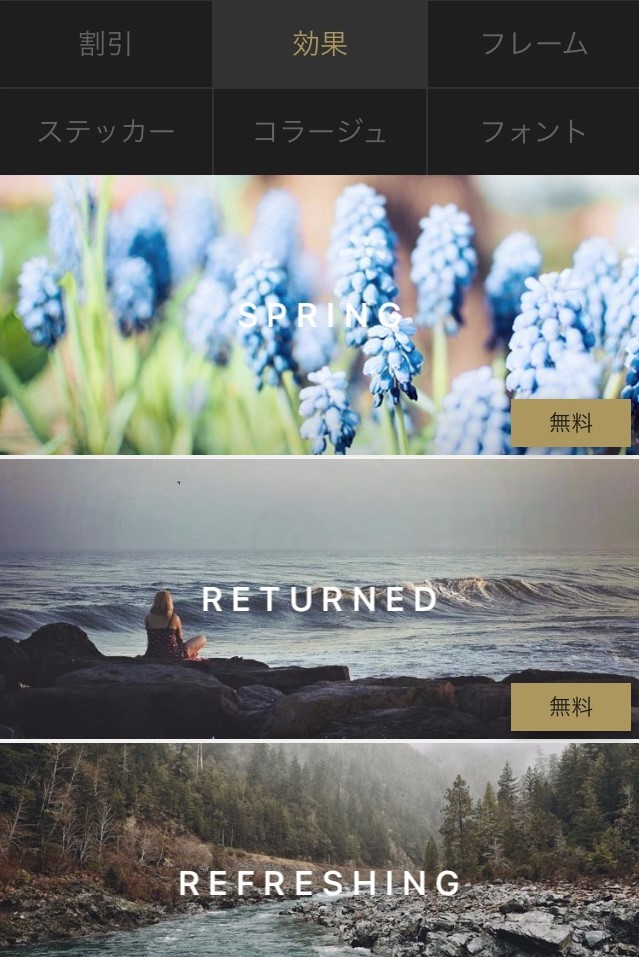Get RETURNED with its 無料 button
Viewport: 639px width, 957px height.
point(571,707)
